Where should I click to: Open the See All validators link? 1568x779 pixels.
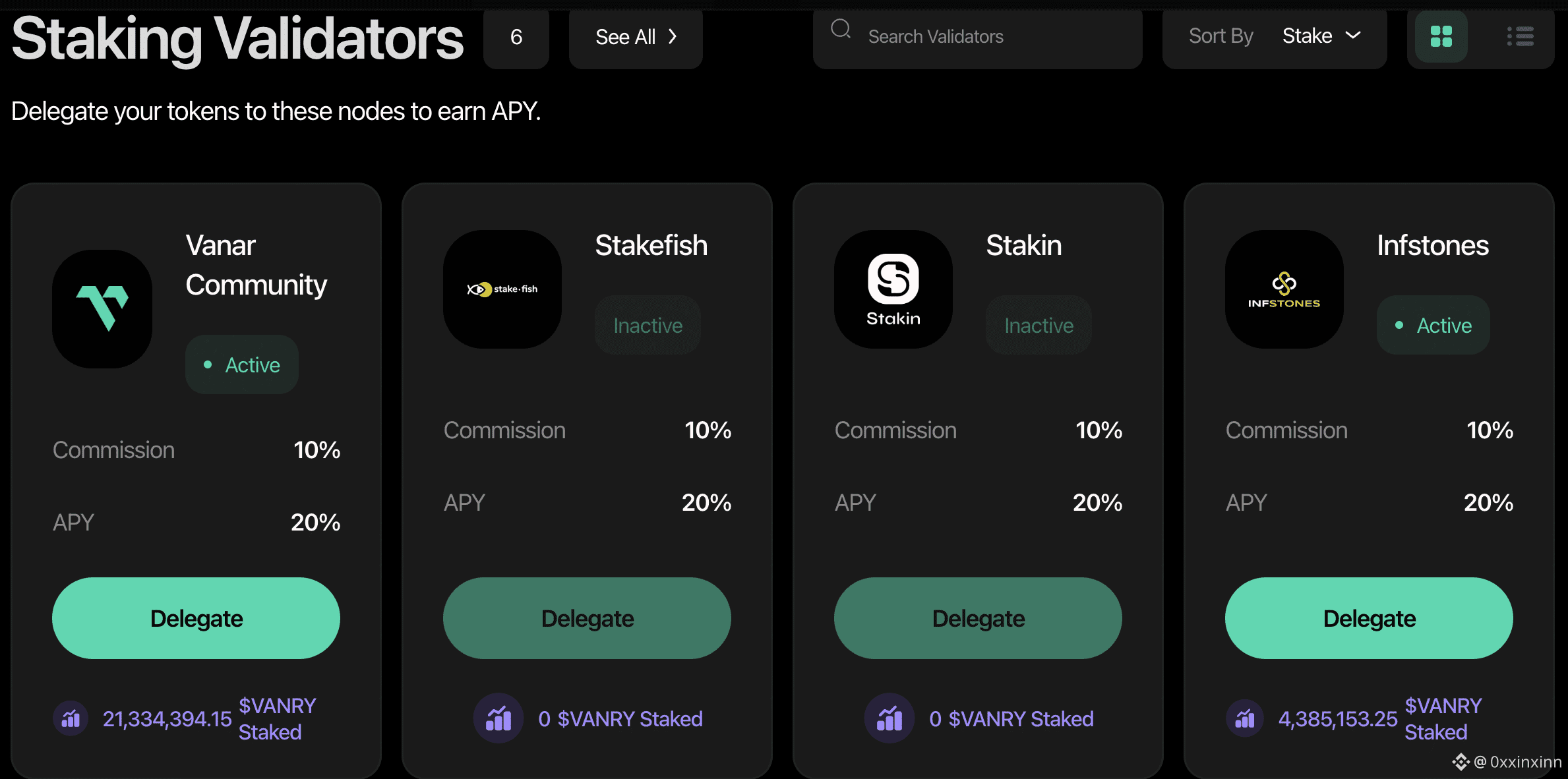pyautogui.click(x=636, y=37)
